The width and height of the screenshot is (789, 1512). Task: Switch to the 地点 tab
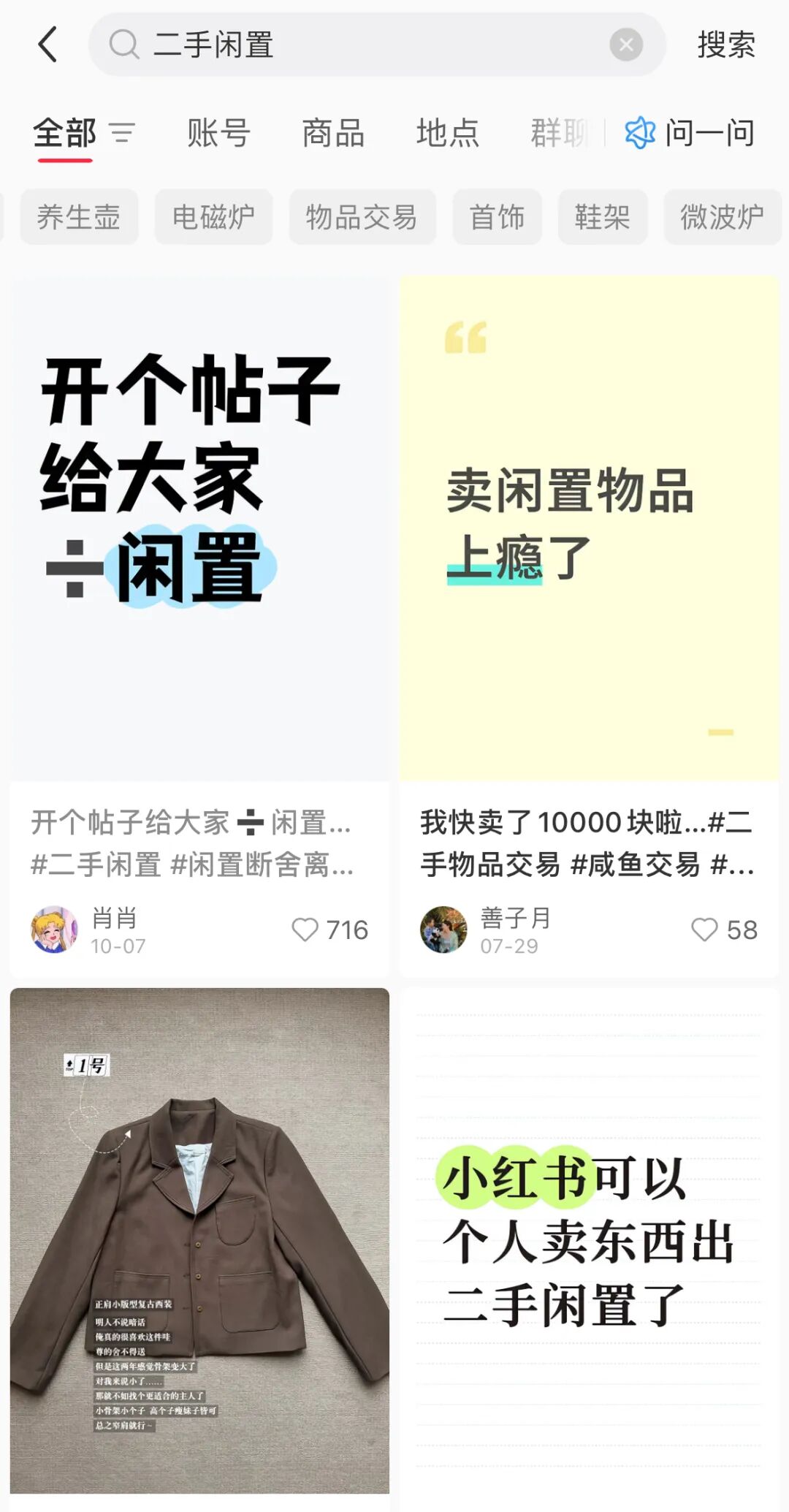point(447,133)
